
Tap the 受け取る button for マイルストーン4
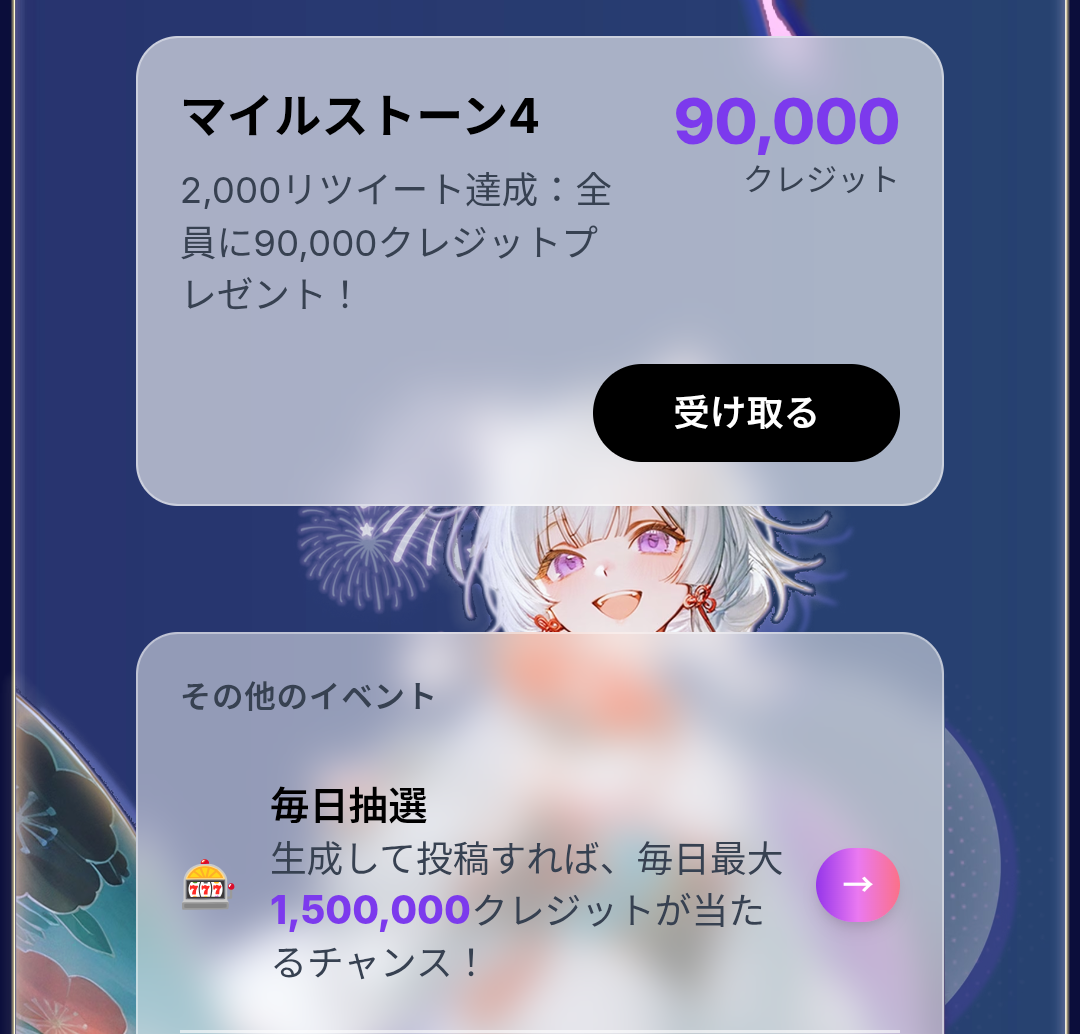pos(746,413)
